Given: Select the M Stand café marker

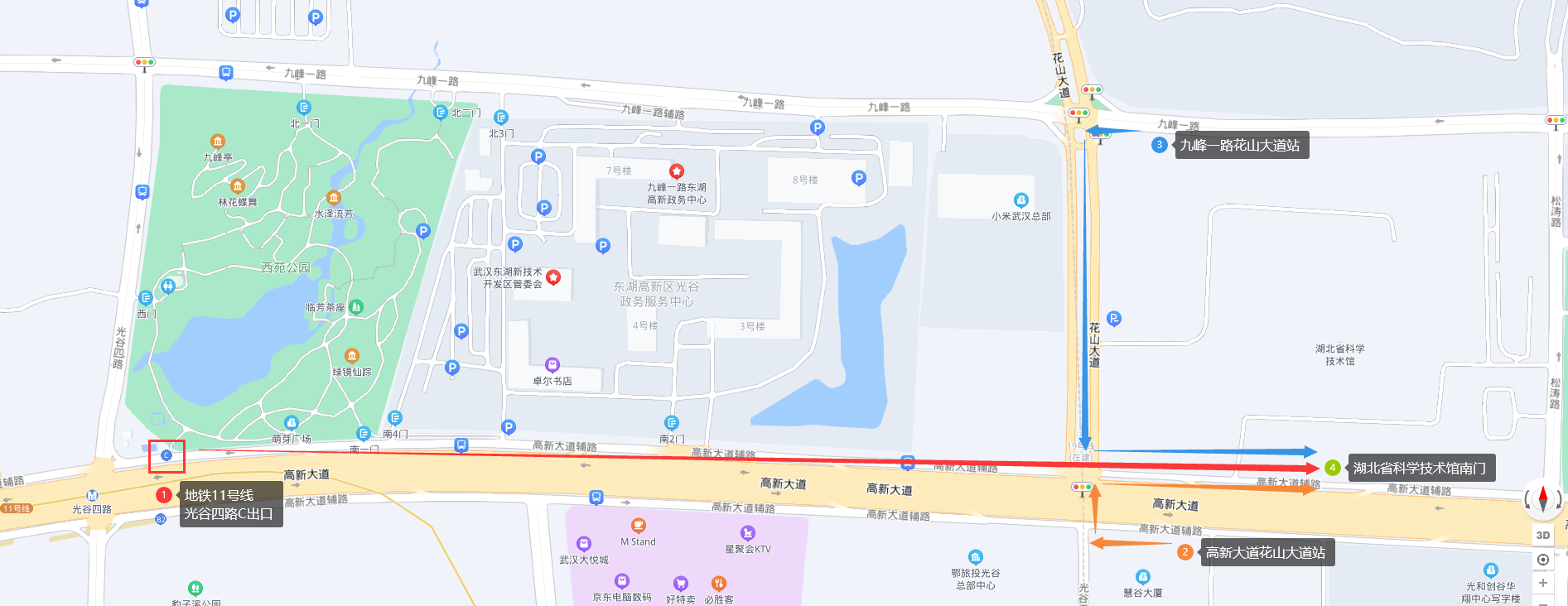Looking at the screenshot, I should point(638,526).
